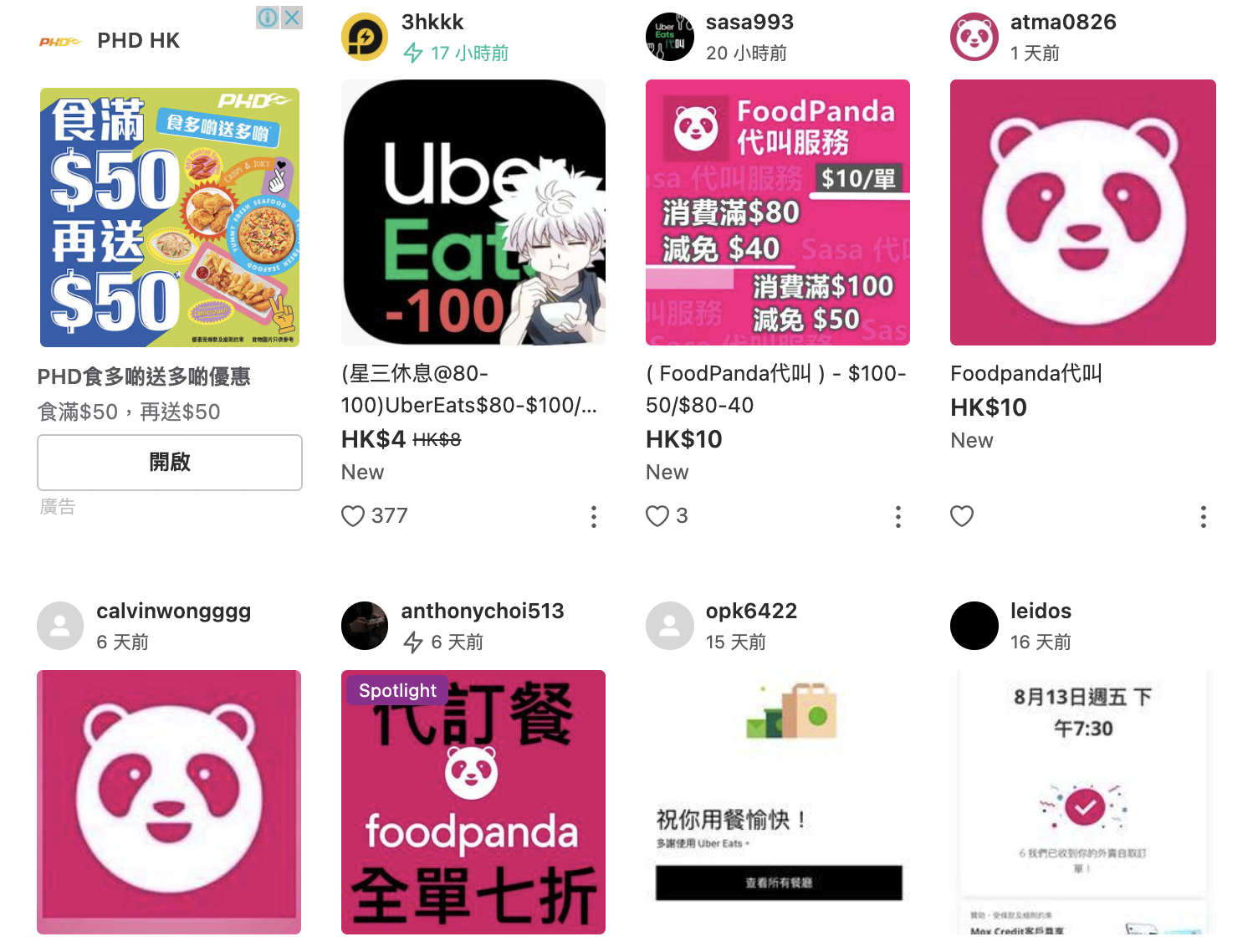Tap the 開啟 button on PHD ad
Screen dimensions: 1258x952
[x=170, y=462]
